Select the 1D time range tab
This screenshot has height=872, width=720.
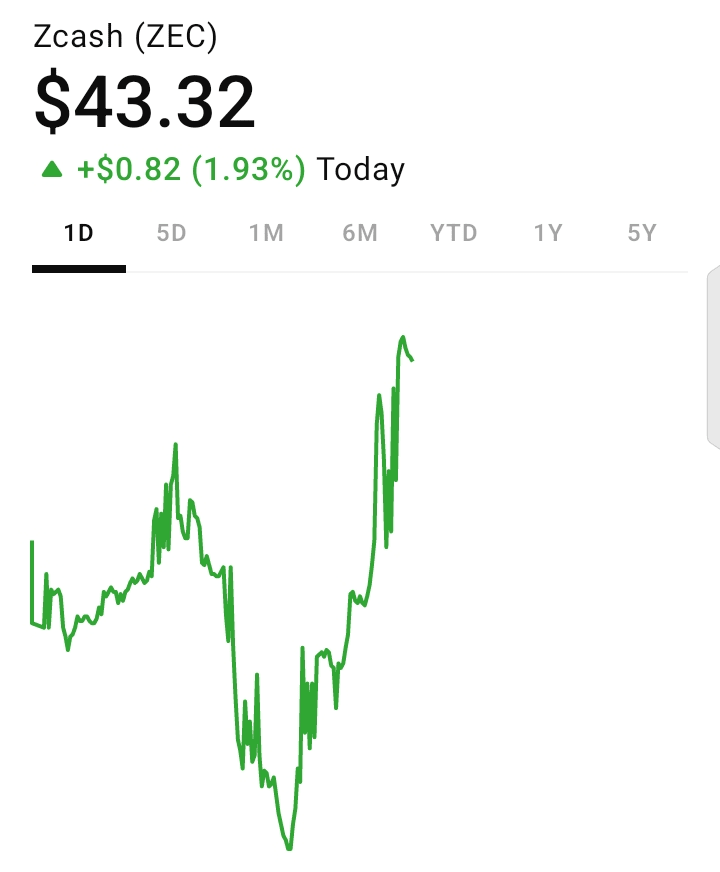(x=78, y=234)
